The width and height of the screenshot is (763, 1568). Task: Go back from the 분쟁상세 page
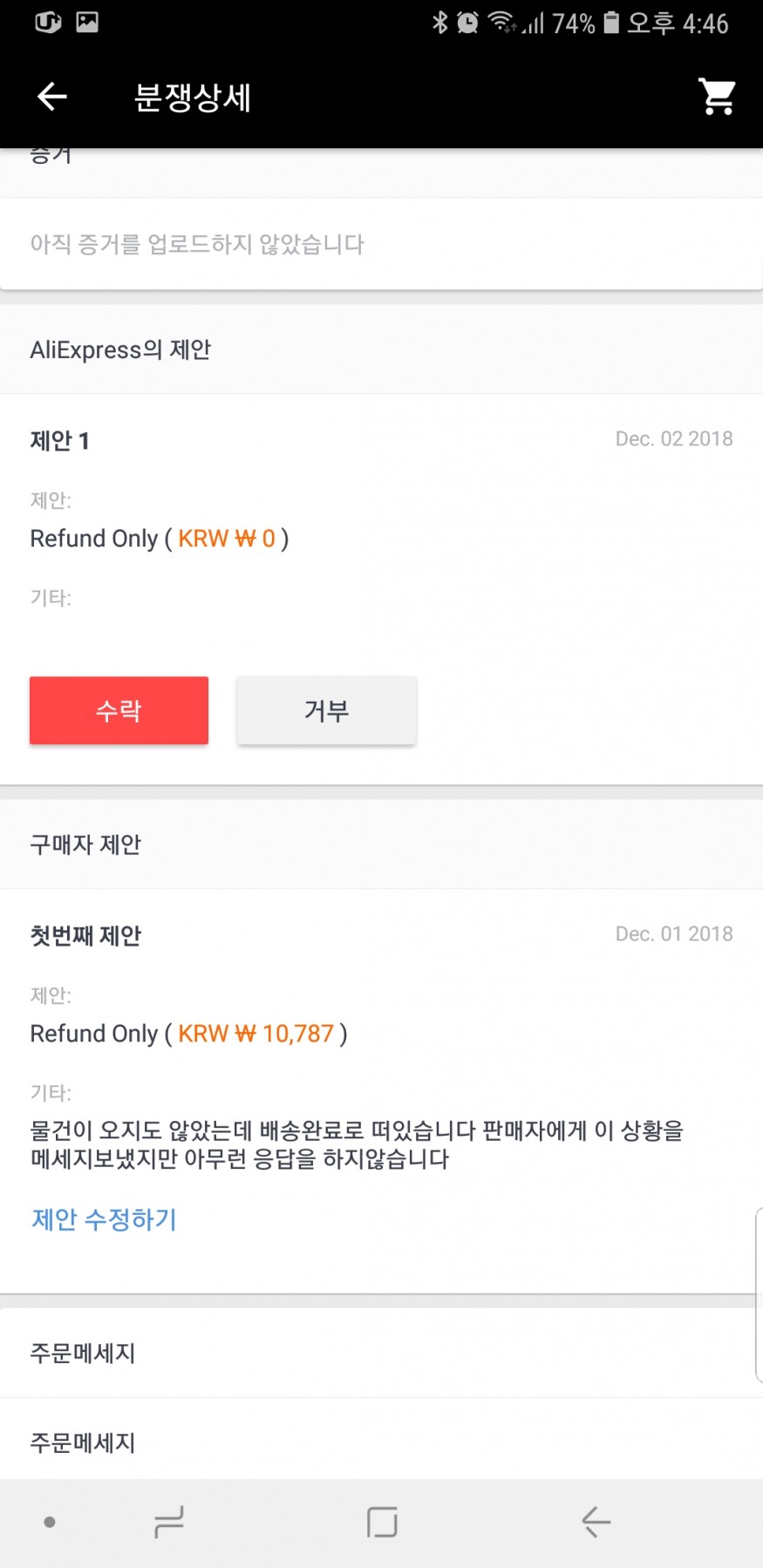pyautogui.click(x=52, y=96)
